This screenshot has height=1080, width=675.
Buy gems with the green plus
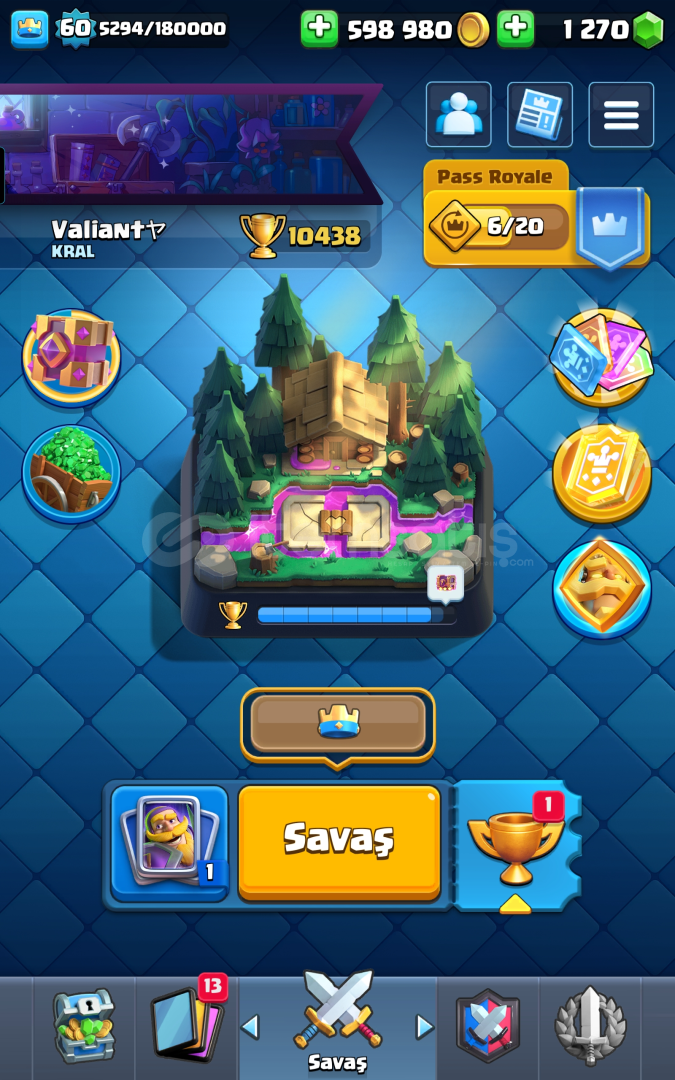coord(515,29)
